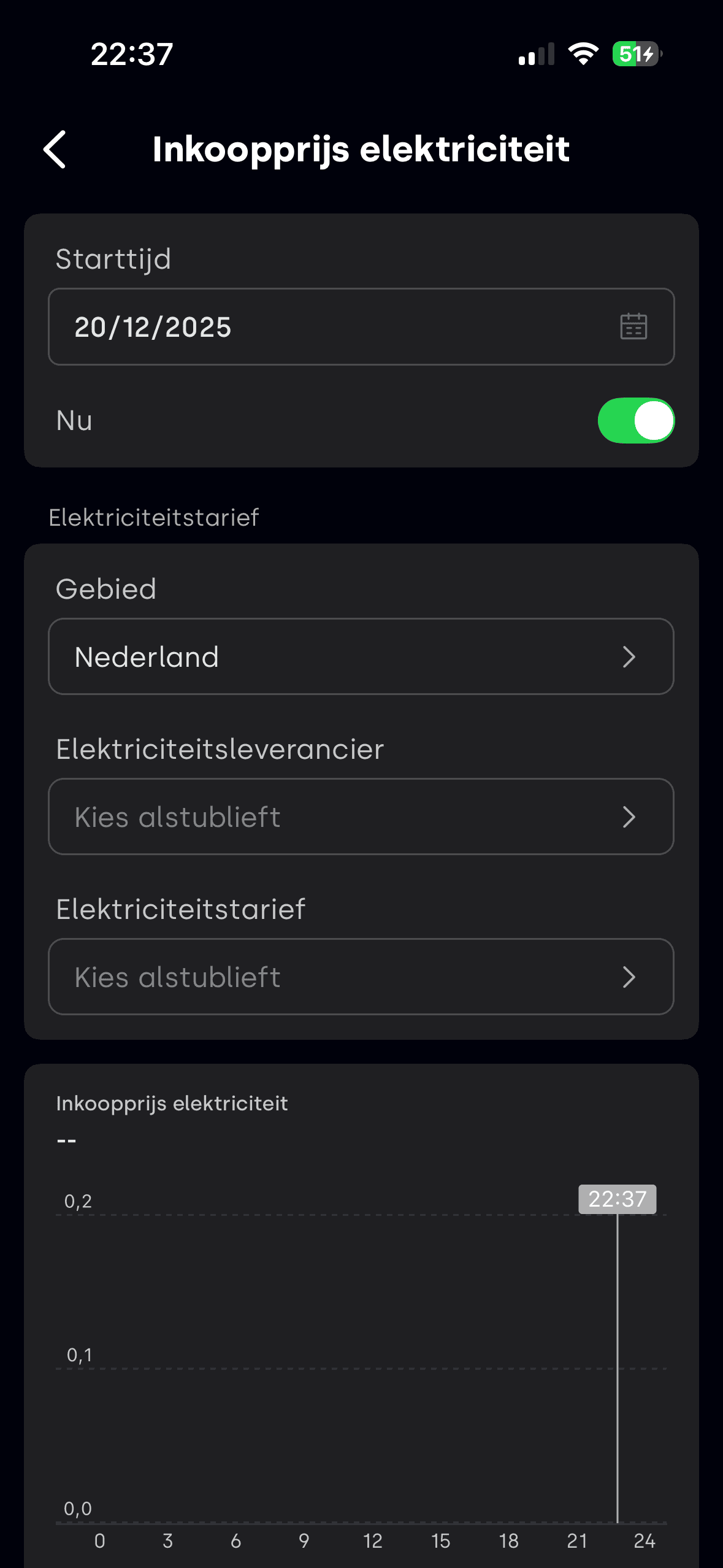Open the Starttijd date picker
This screenshot has height=1568, width=723.
click(361, 327)
